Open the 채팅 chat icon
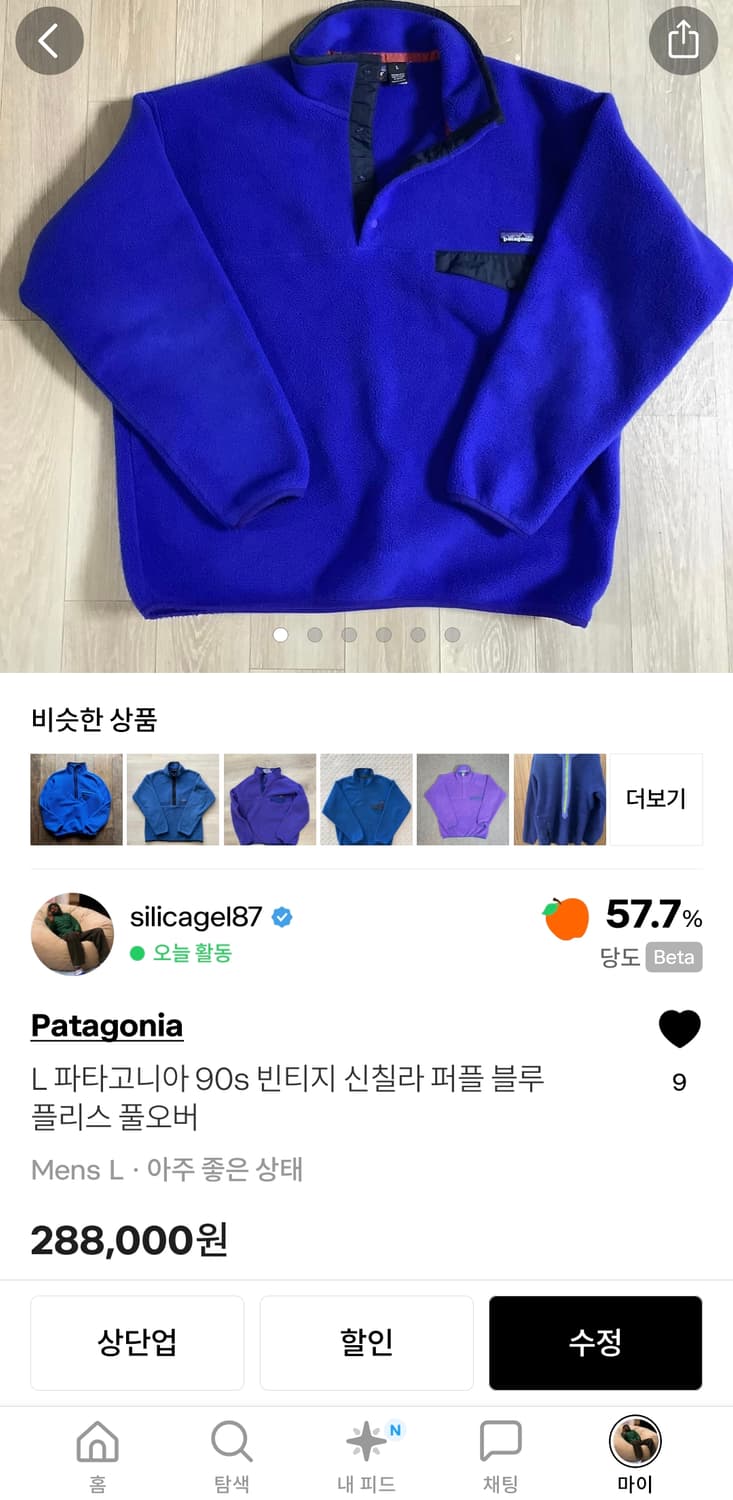The width and height of the screenshot is (733, 1500). (x=500, y=1443)
